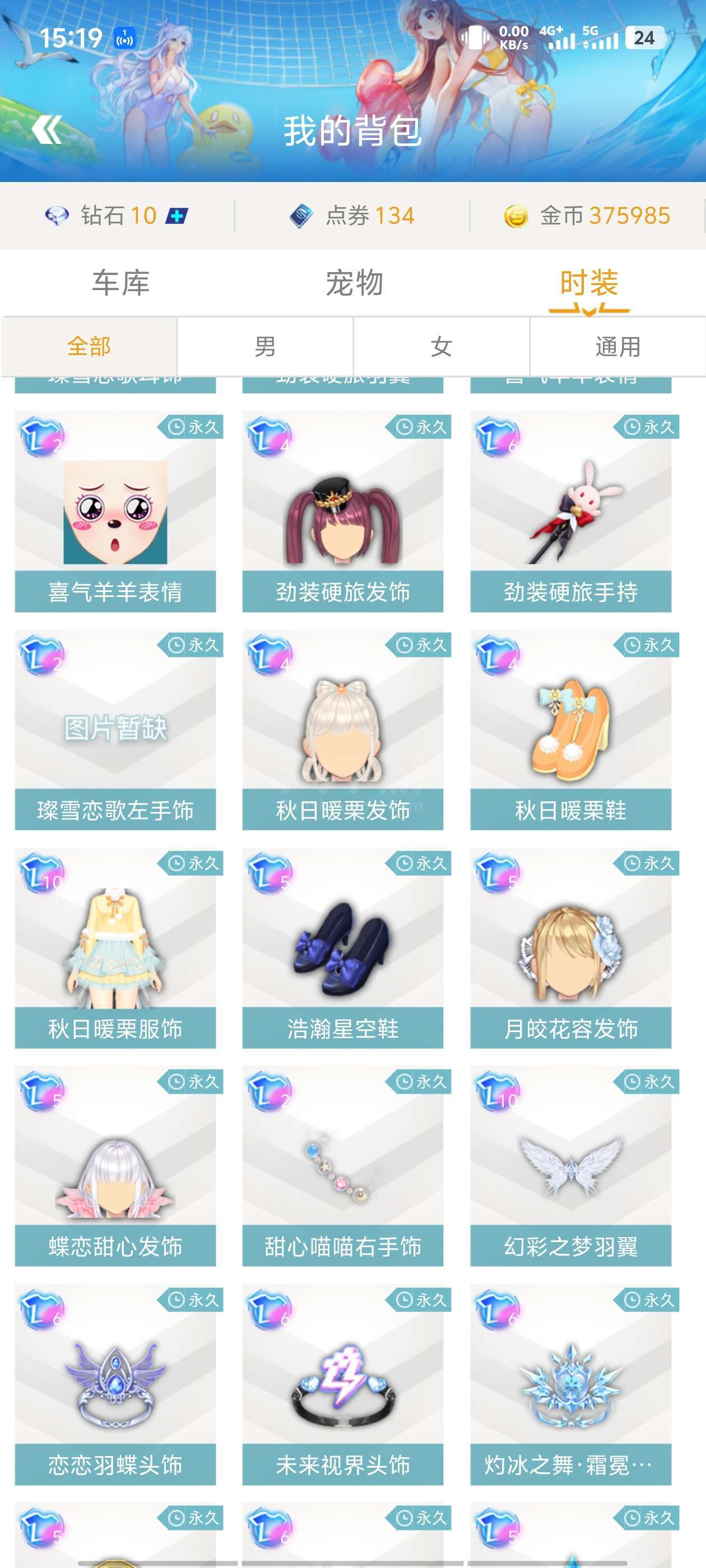Filter fashion items by 女

tap(441, 346)
